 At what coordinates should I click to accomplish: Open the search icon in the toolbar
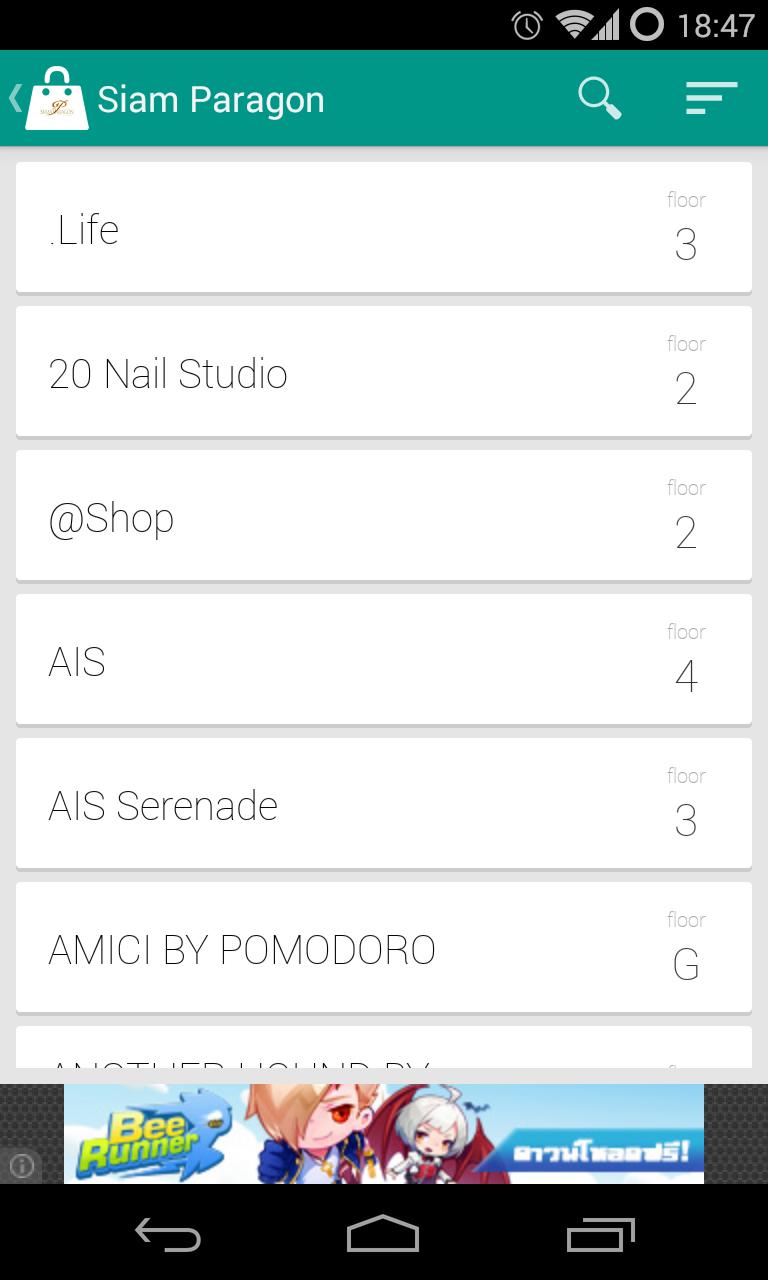(x=599, y=97)
